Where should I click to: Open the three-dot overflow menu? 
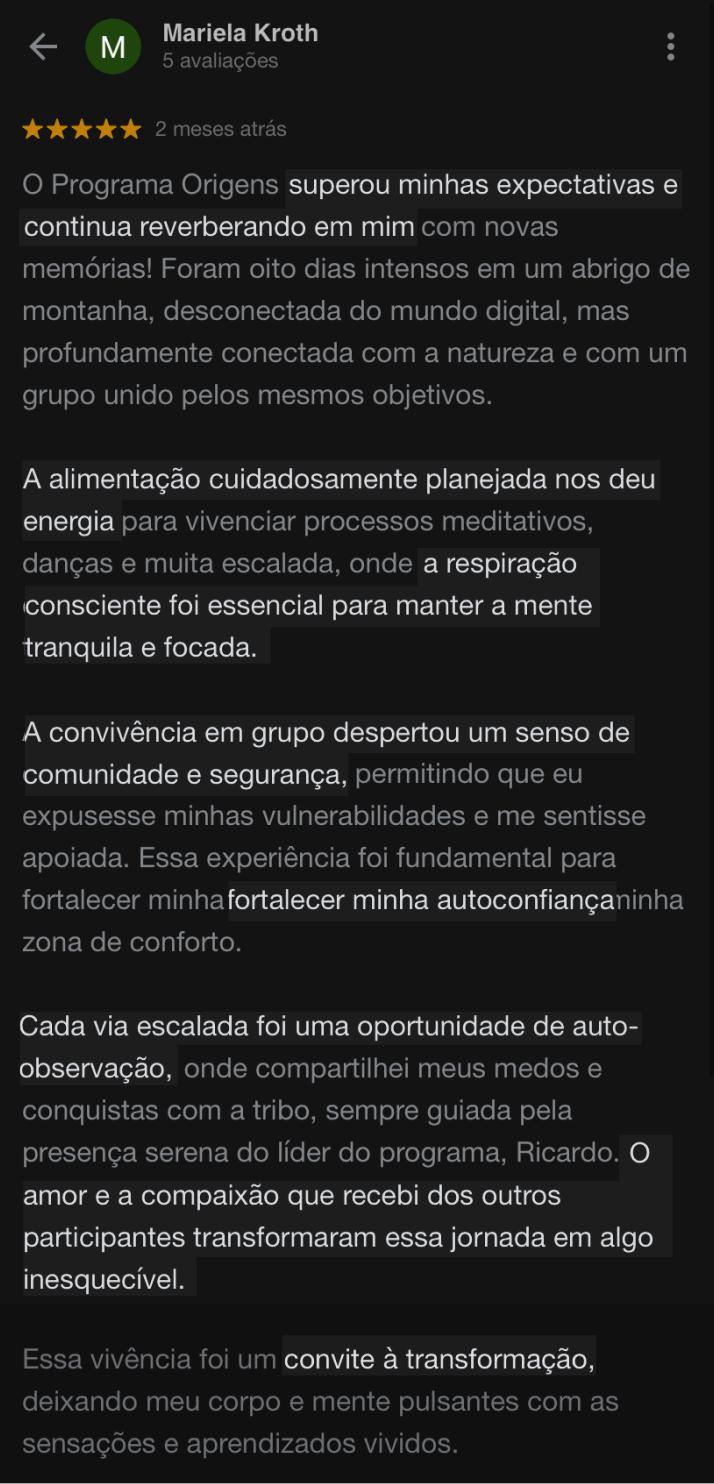click(x=670, y=46)
